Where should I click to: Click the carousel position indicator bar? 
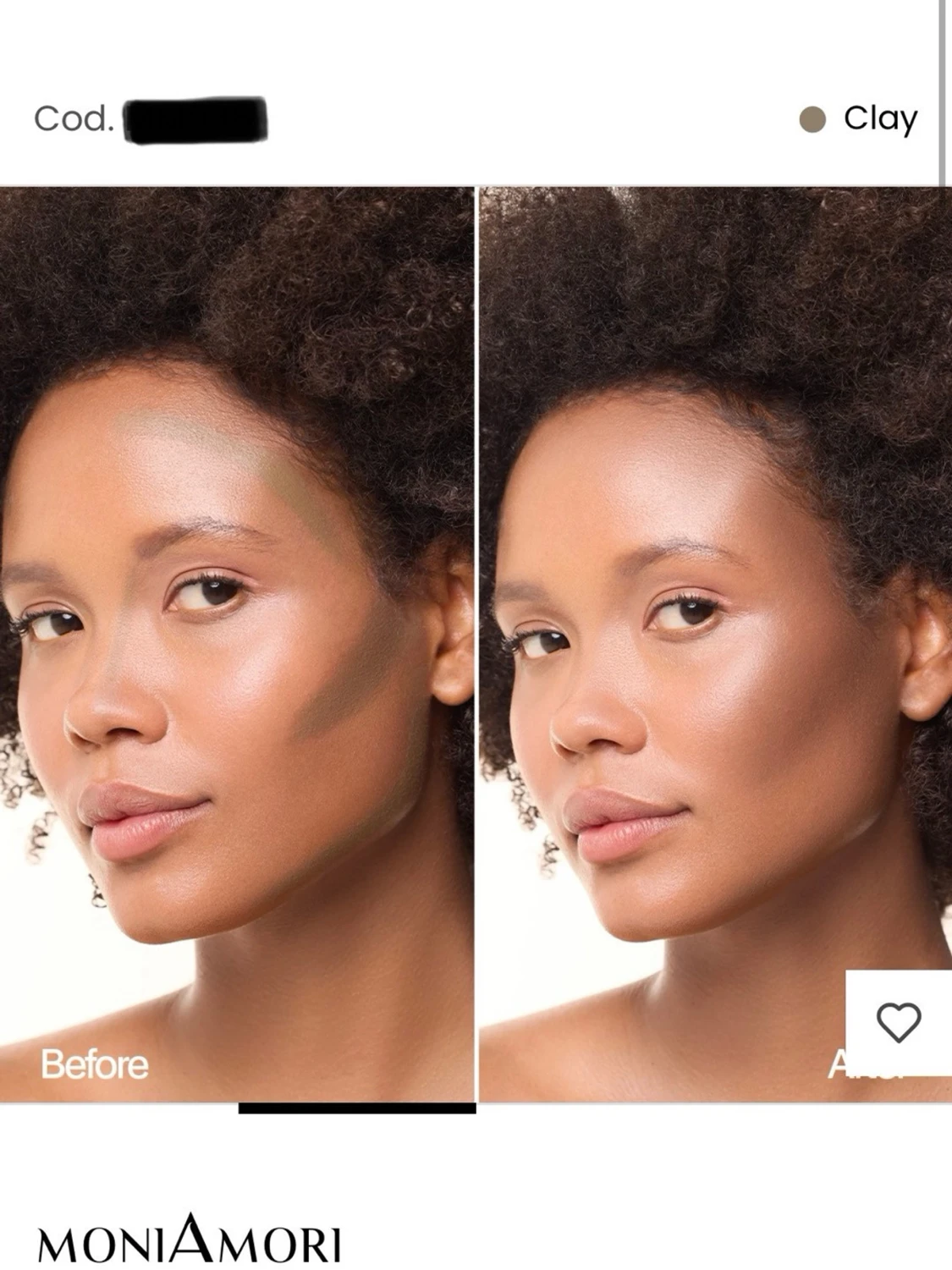pyautogui.click(x=355, y=1106)
